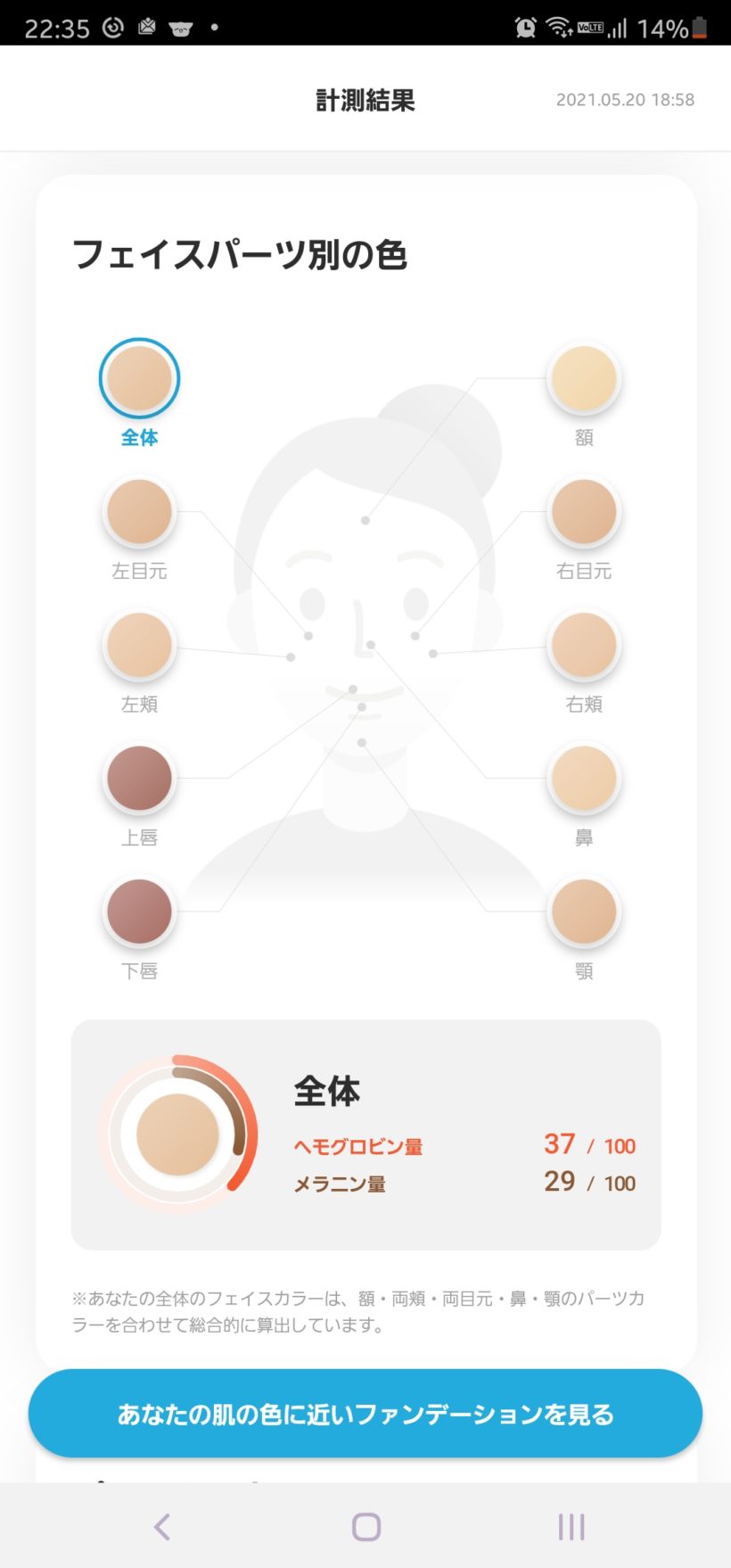Tap あなたの肌の色に近いファンデーションを見る button
The image size is (731, 1568).
click(x=365, y=1414)
